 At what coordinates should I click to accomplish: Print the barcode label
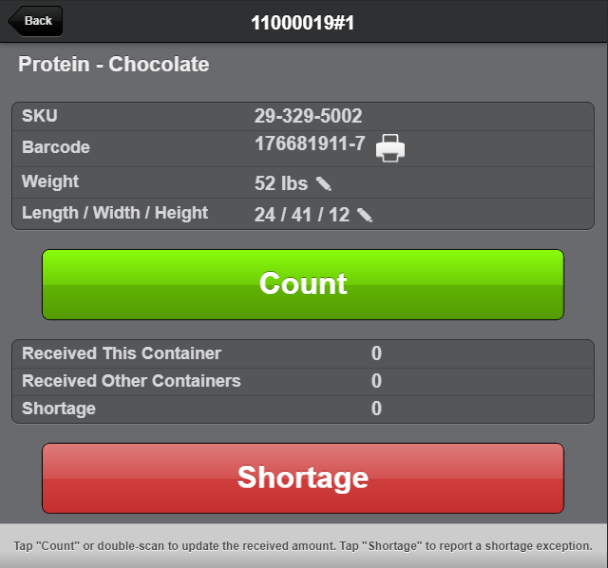click(x=390, y=149)
